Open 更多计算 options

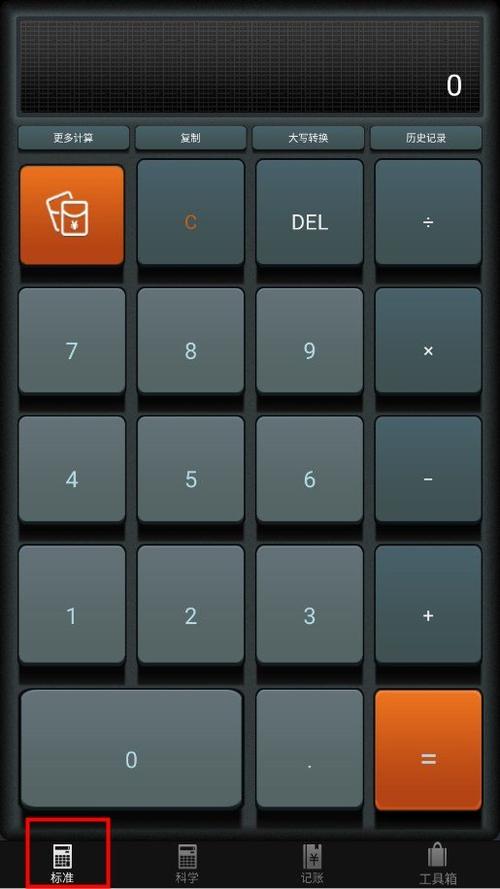tap(74, 138)
